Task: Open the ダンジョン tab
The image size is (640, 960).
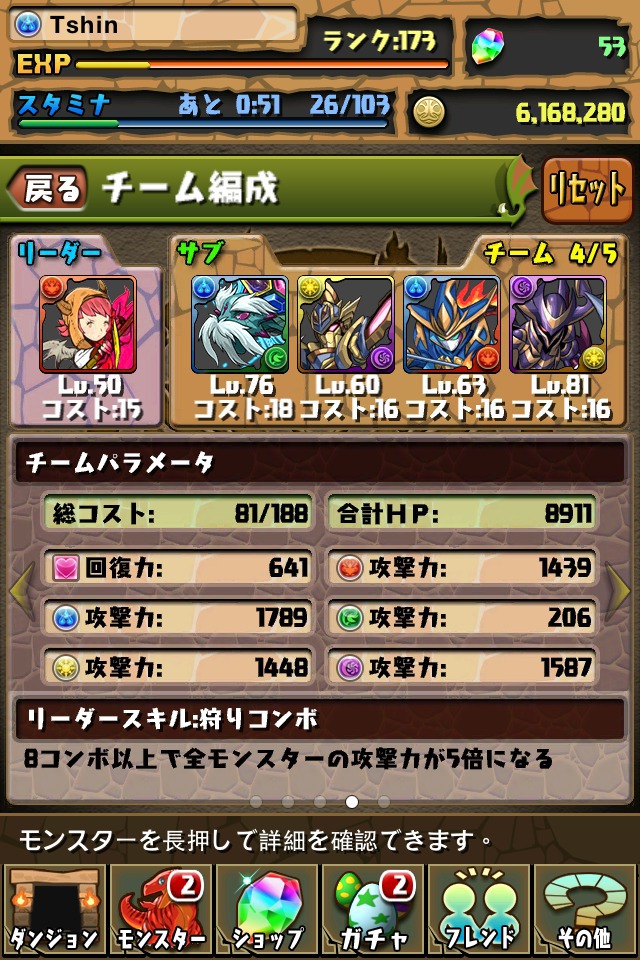Action: coord(53,910)
